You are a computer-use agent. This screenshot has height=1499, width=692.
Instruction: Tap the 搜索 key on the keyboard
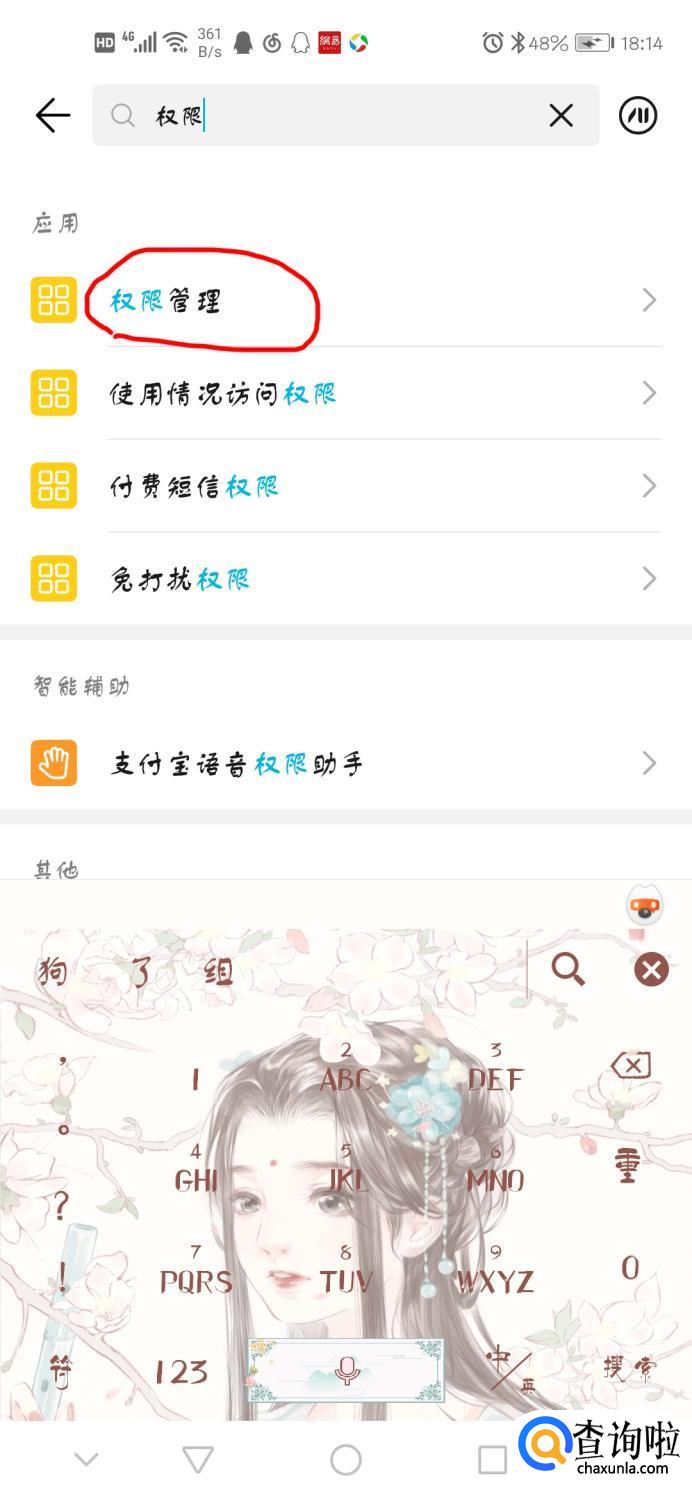tap(630, 1369)
